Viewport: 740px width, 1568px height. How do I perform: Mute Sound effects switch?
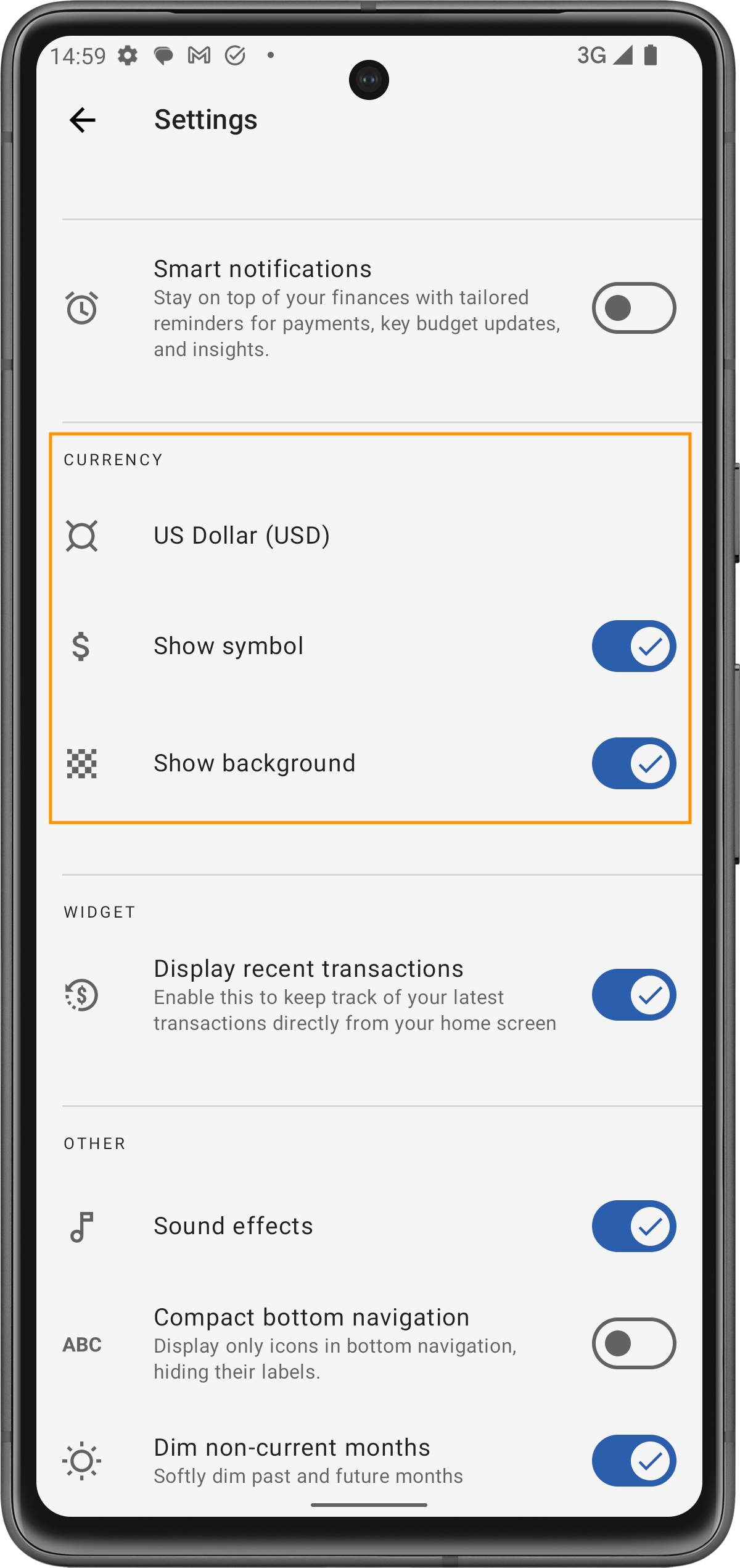[633, 1226]
